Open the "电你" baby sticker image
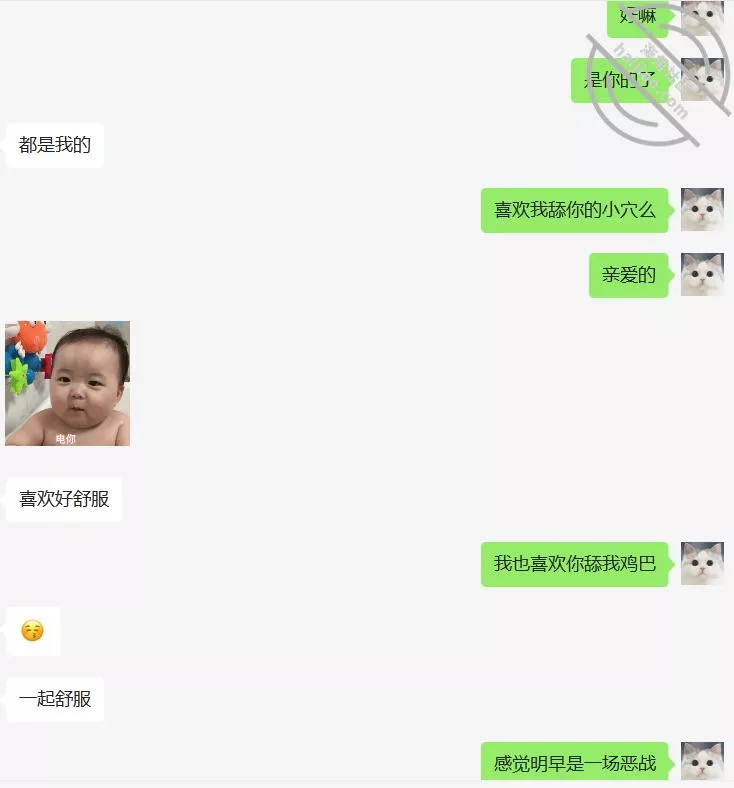 point(67,383)
